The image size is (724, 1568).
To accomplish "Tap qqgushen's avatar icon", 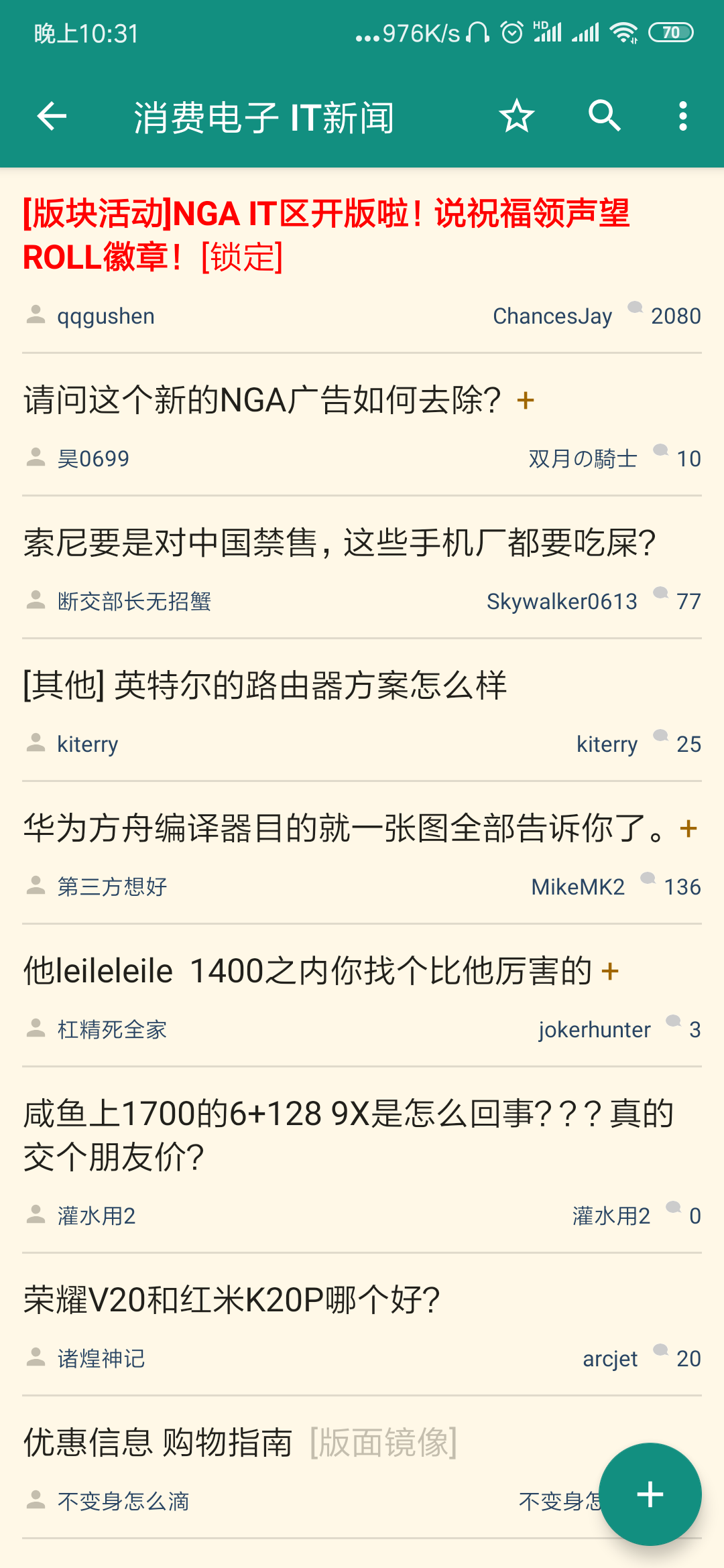I will pyautogui.click(x=34, y=315).
